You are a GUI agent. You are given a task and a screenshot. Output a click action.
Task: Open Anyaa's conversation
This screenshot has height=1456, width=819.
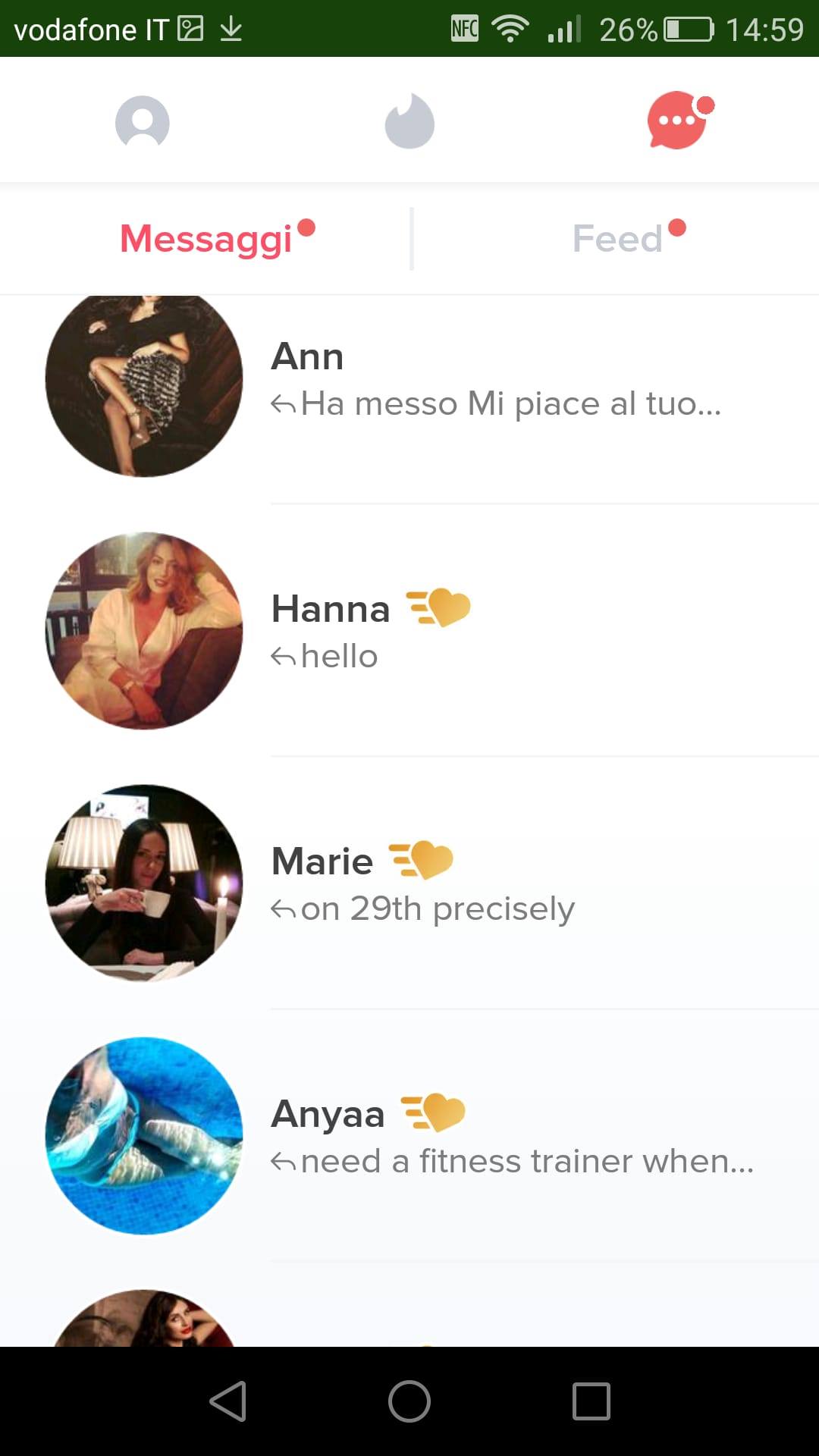455,1136
